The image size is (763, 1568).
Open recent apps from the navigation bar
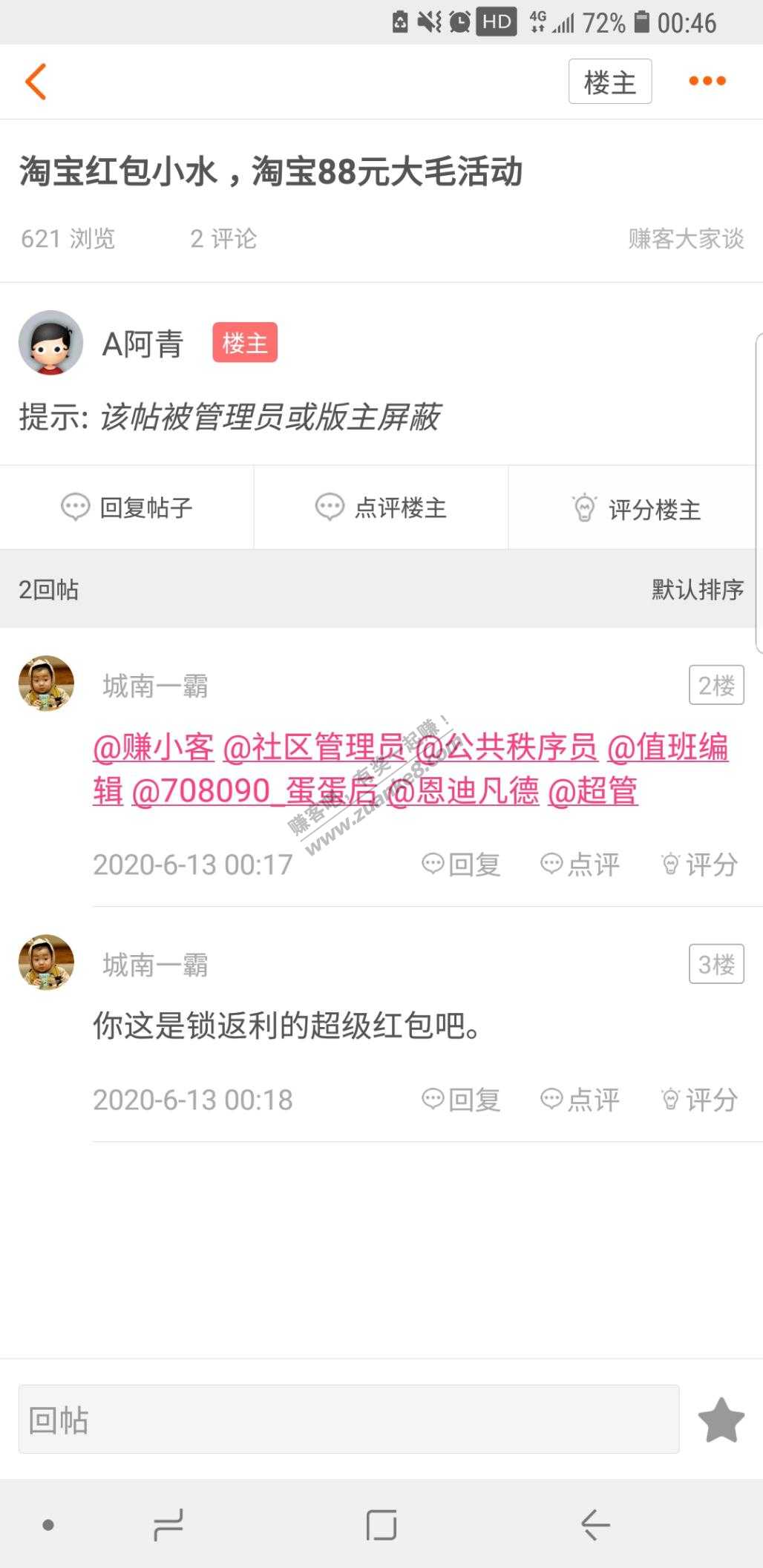(x=168, y=1526)
